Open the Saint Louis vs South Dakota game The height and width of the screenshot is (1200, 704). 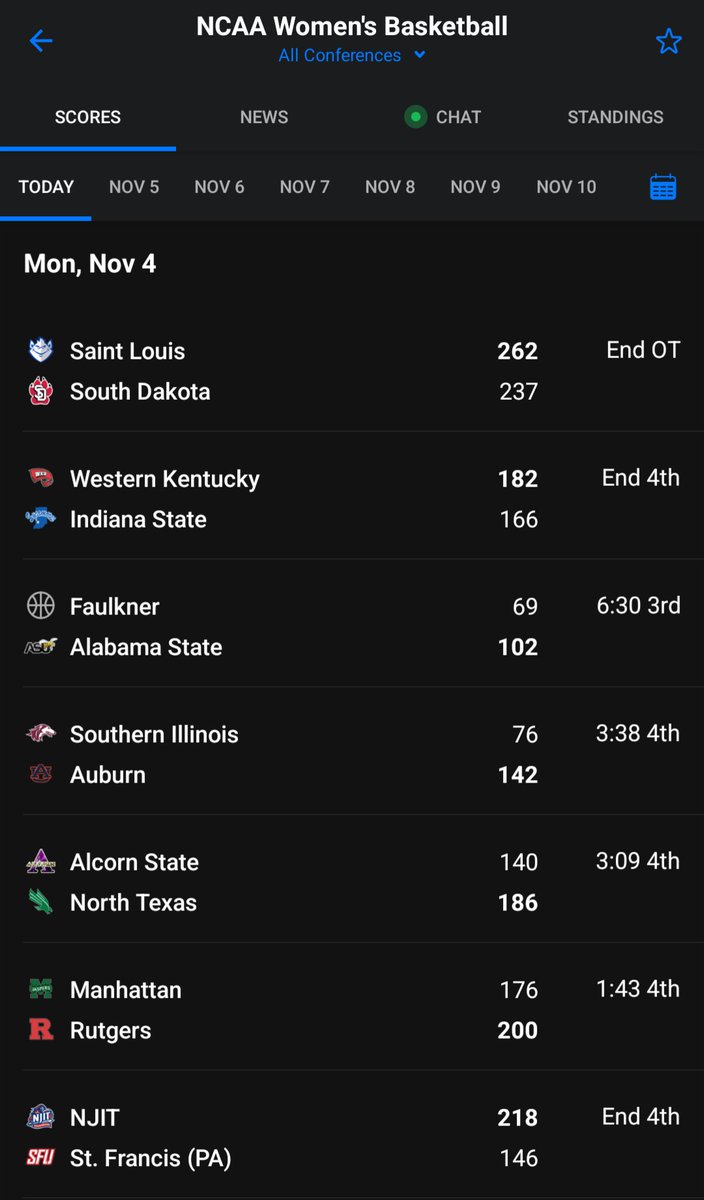352,371
